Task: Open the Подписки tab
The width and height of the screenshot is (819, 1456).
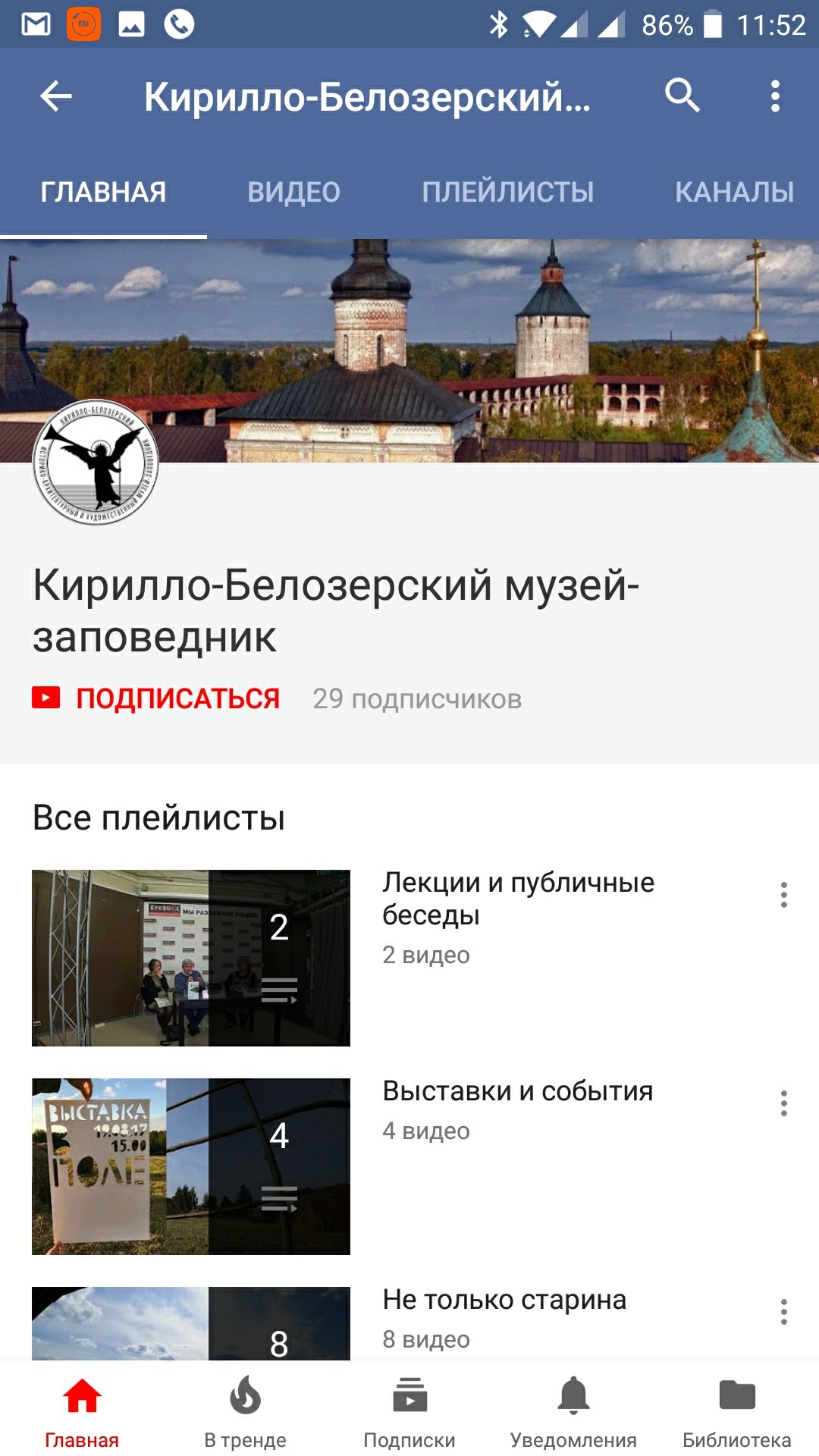Action: pyautogui.click(x=409, y=1410)
